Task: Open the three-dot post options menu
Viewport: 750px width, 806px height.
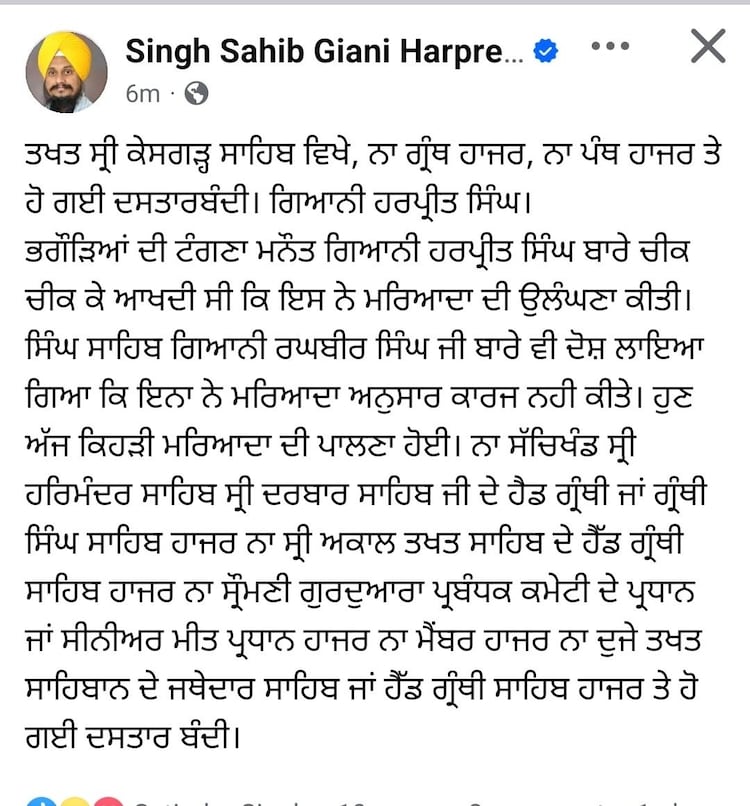Action: pos(609,47)
